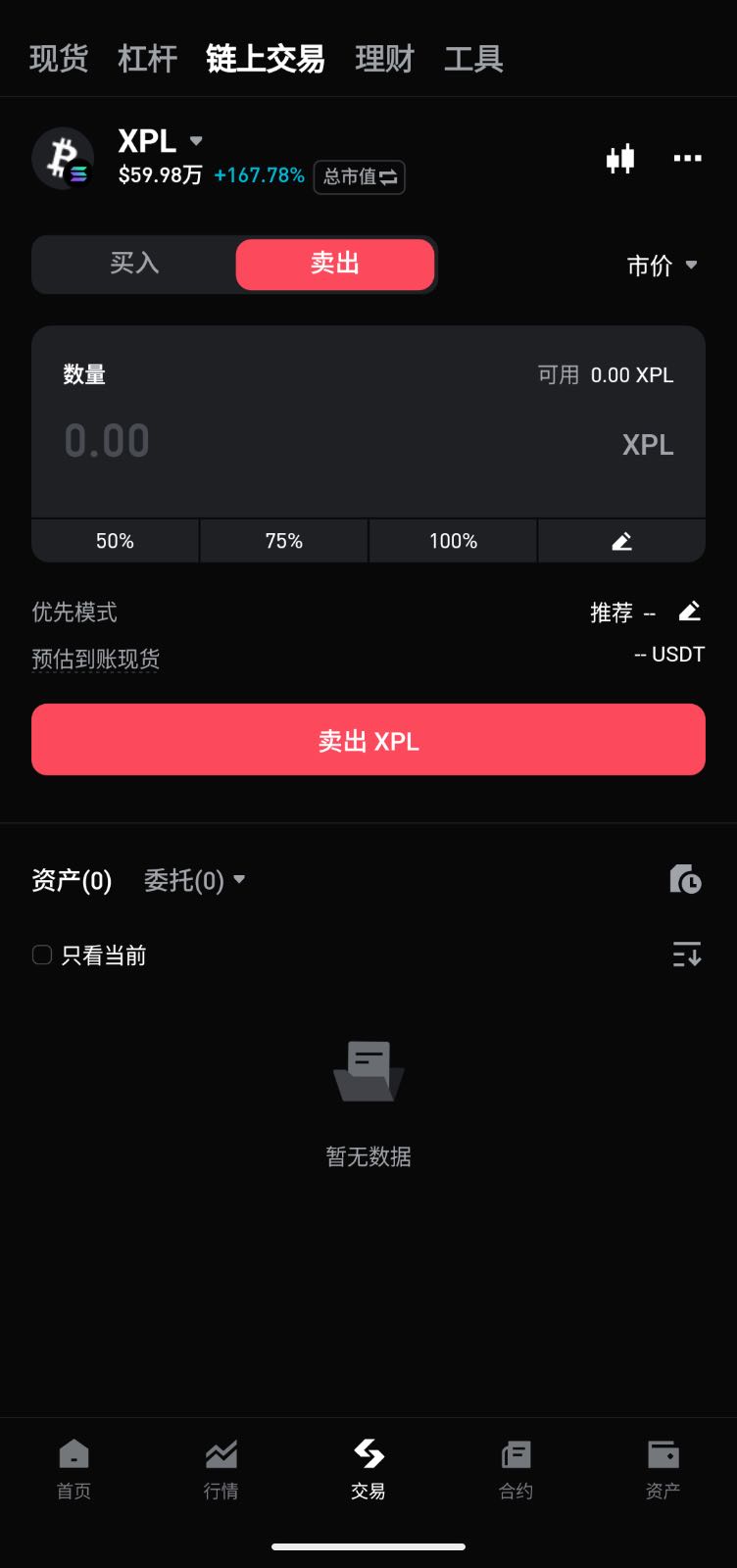Switch to the 杠杆 tab
This screenshot has height=1568, width=737.
click(x=147, y=59)
